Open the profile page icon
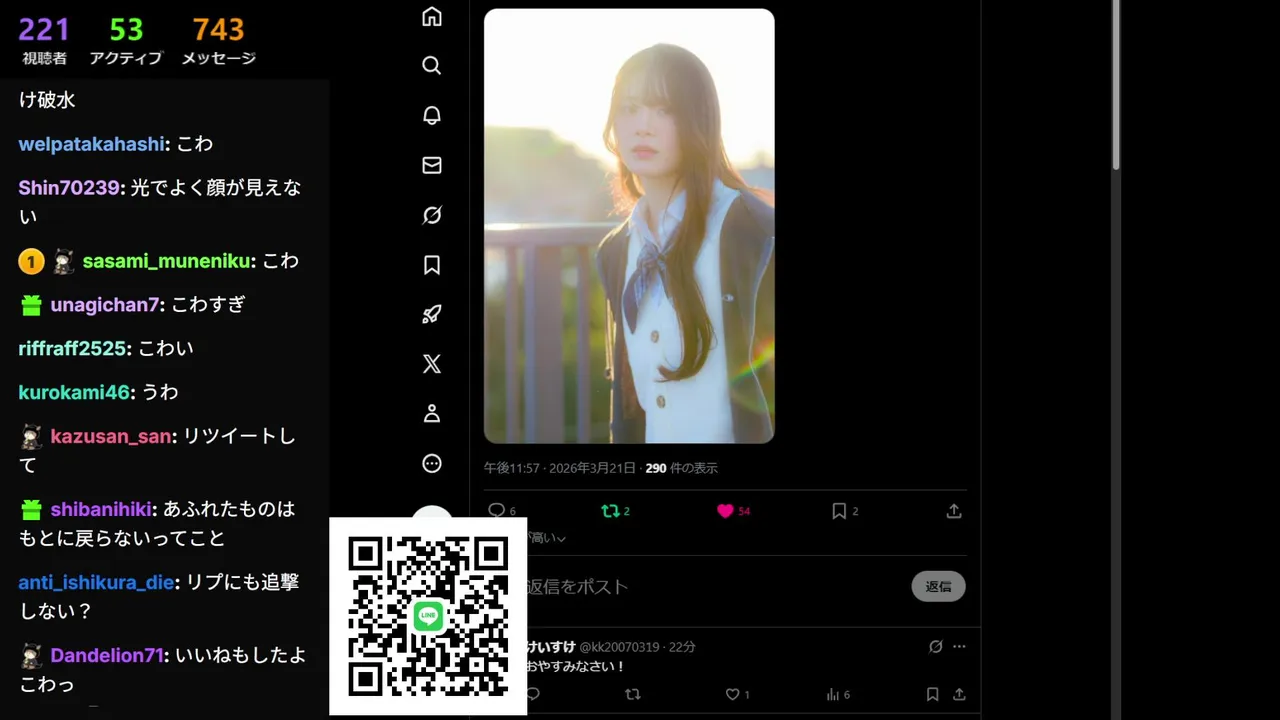This screenshot has width=1280, height=720. [x=432, y=414]
